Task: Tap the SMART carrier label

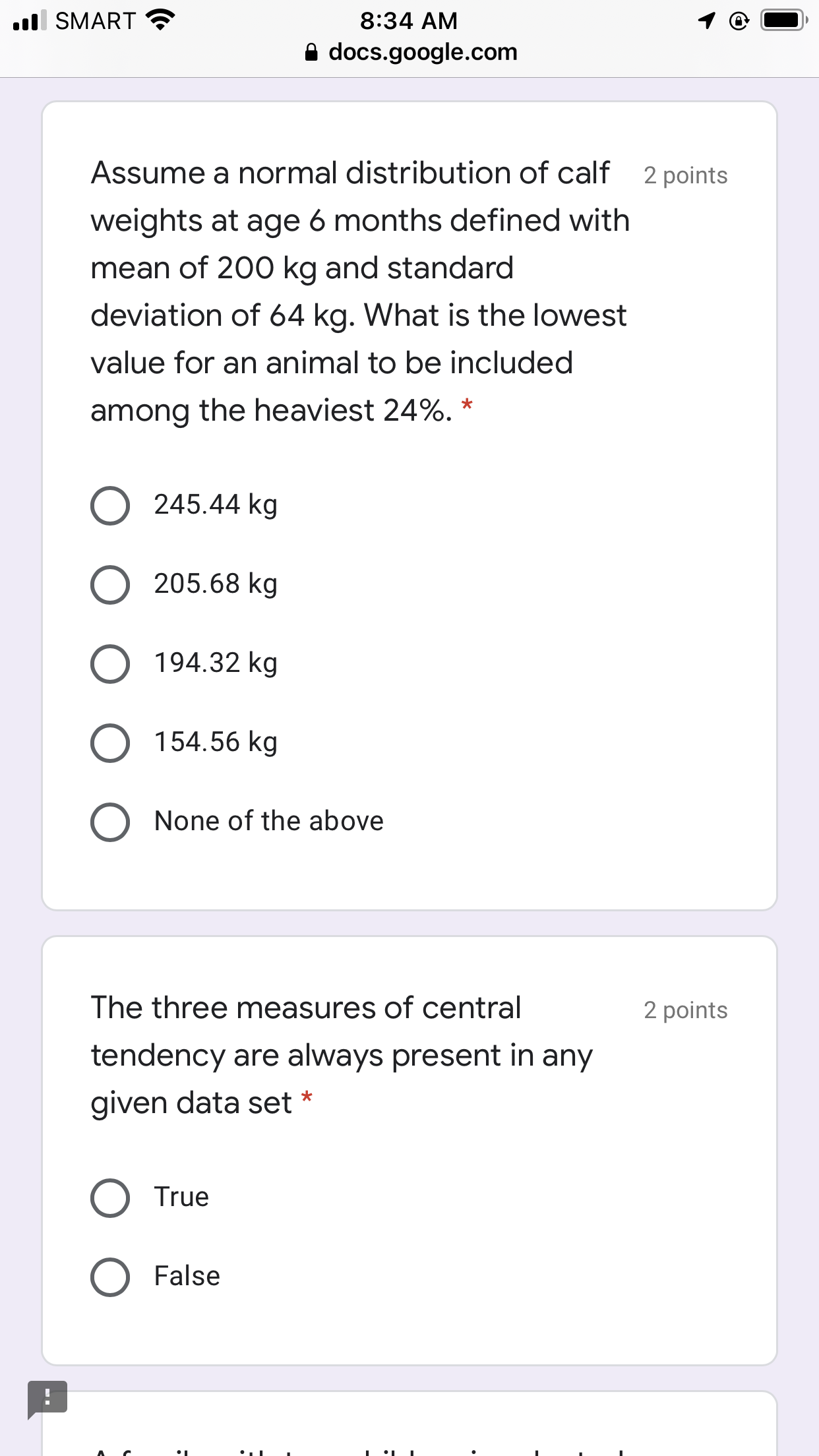Action: coord(94,20)
